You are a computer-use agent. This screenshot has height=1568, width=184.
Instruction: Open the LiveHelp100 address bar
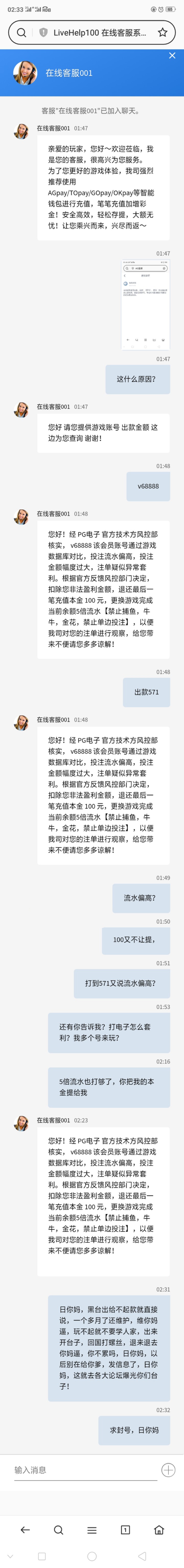(x=97, y=32)
